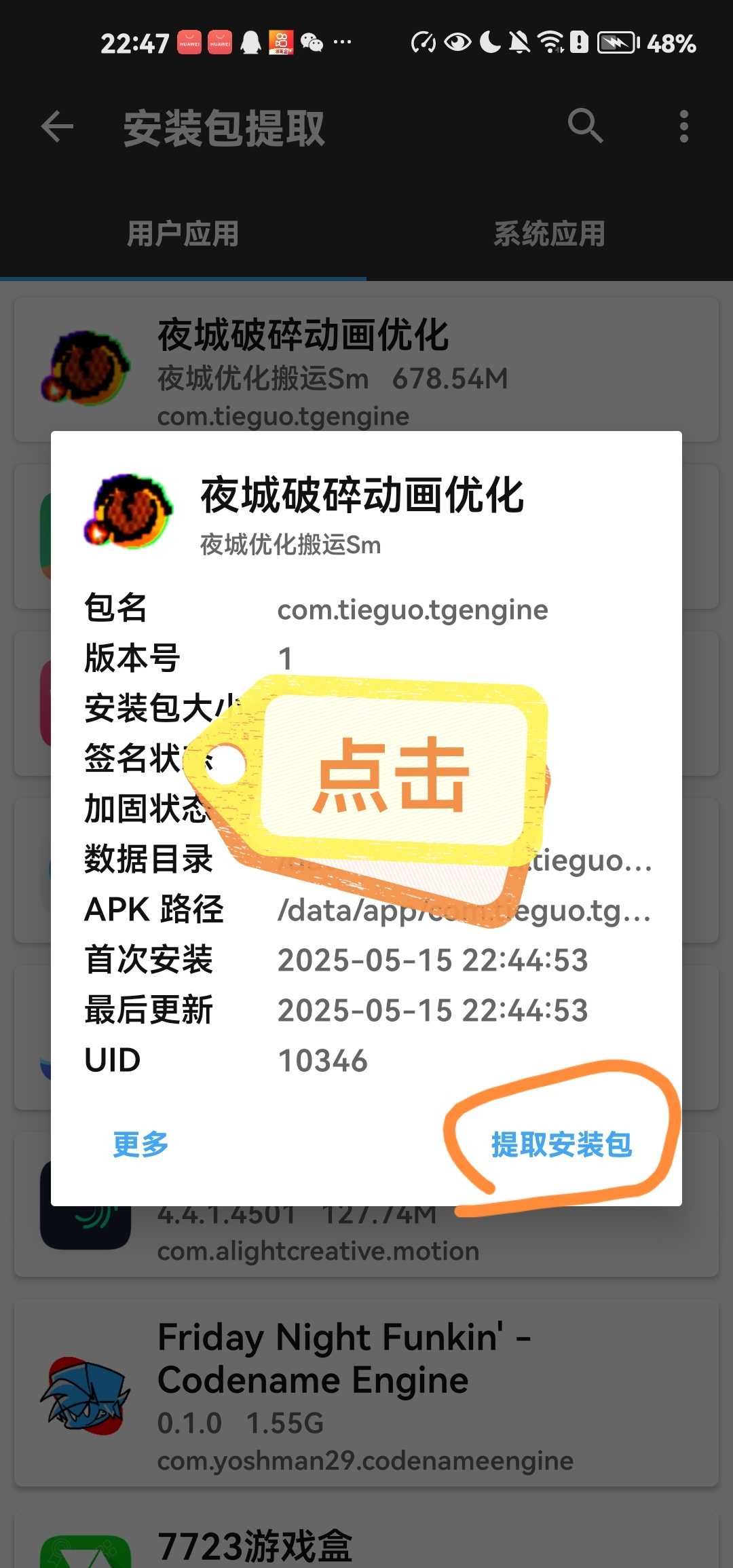733x1568 pixels.
Task: Open the 更多 options in dialog
Action: point(140,1144)
